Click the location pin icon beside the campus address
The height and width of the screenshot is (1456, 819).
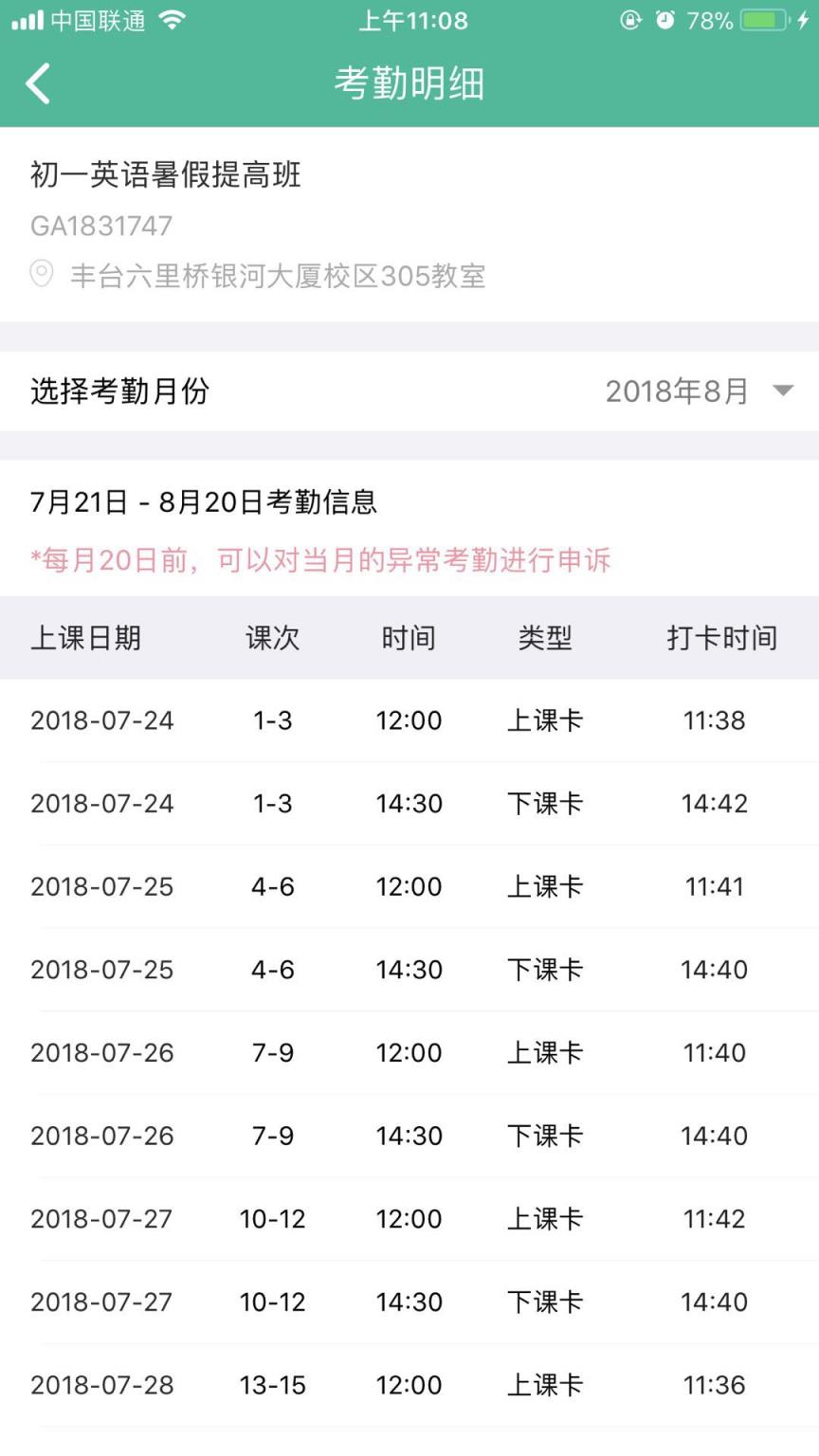click(x=42, y=276)
